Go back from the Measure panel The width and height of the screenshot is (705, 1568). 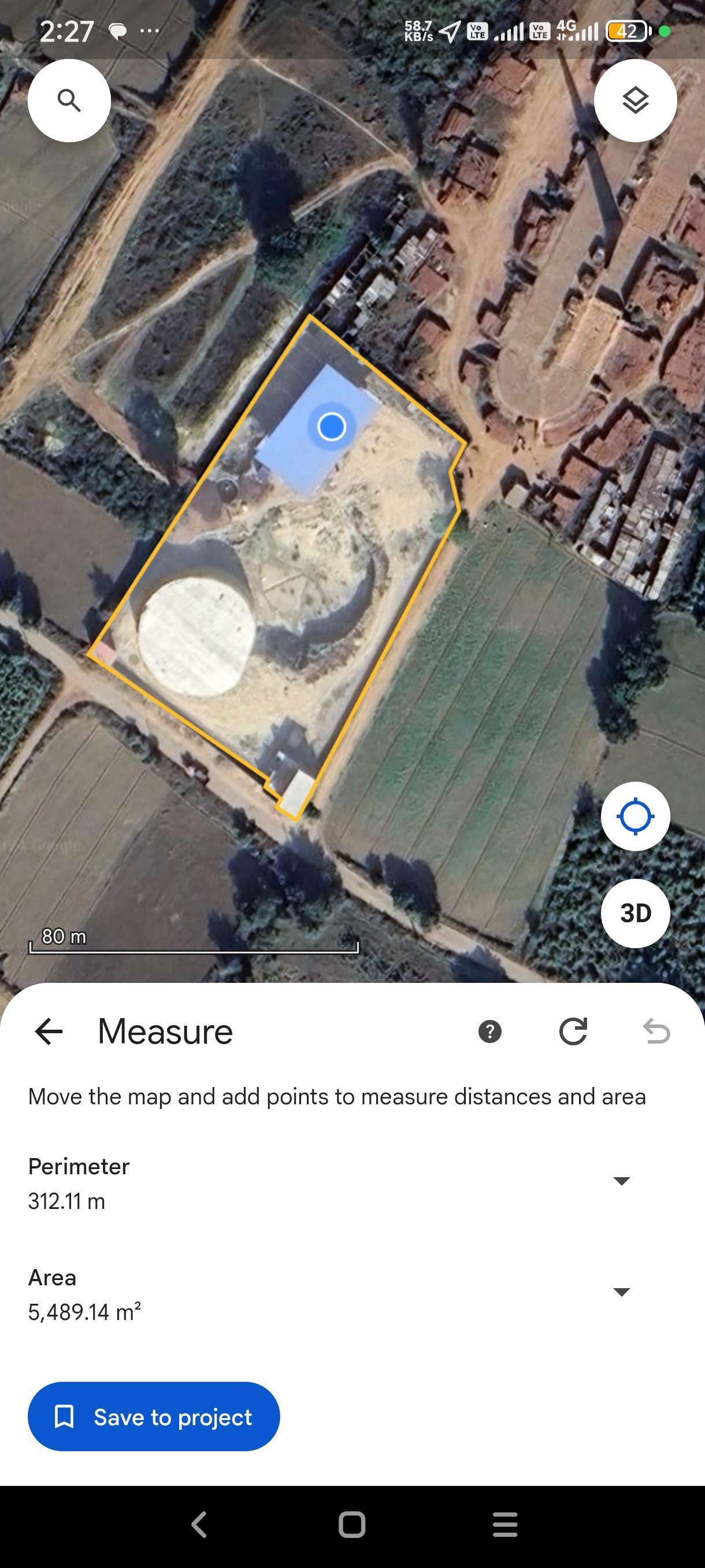tap(49, 1031)
